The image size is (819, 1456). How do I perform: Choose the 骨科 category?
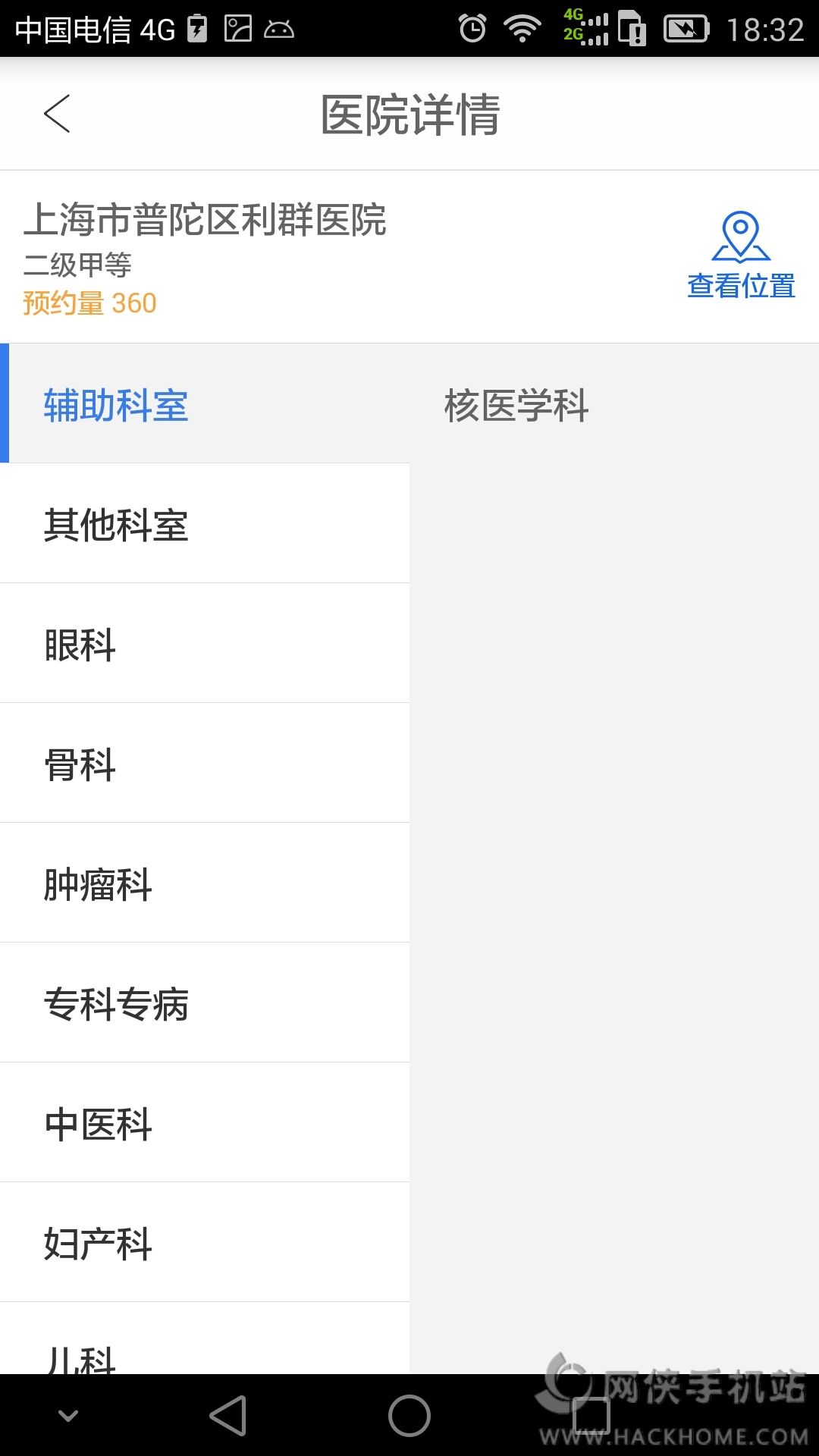click(205, 763)
